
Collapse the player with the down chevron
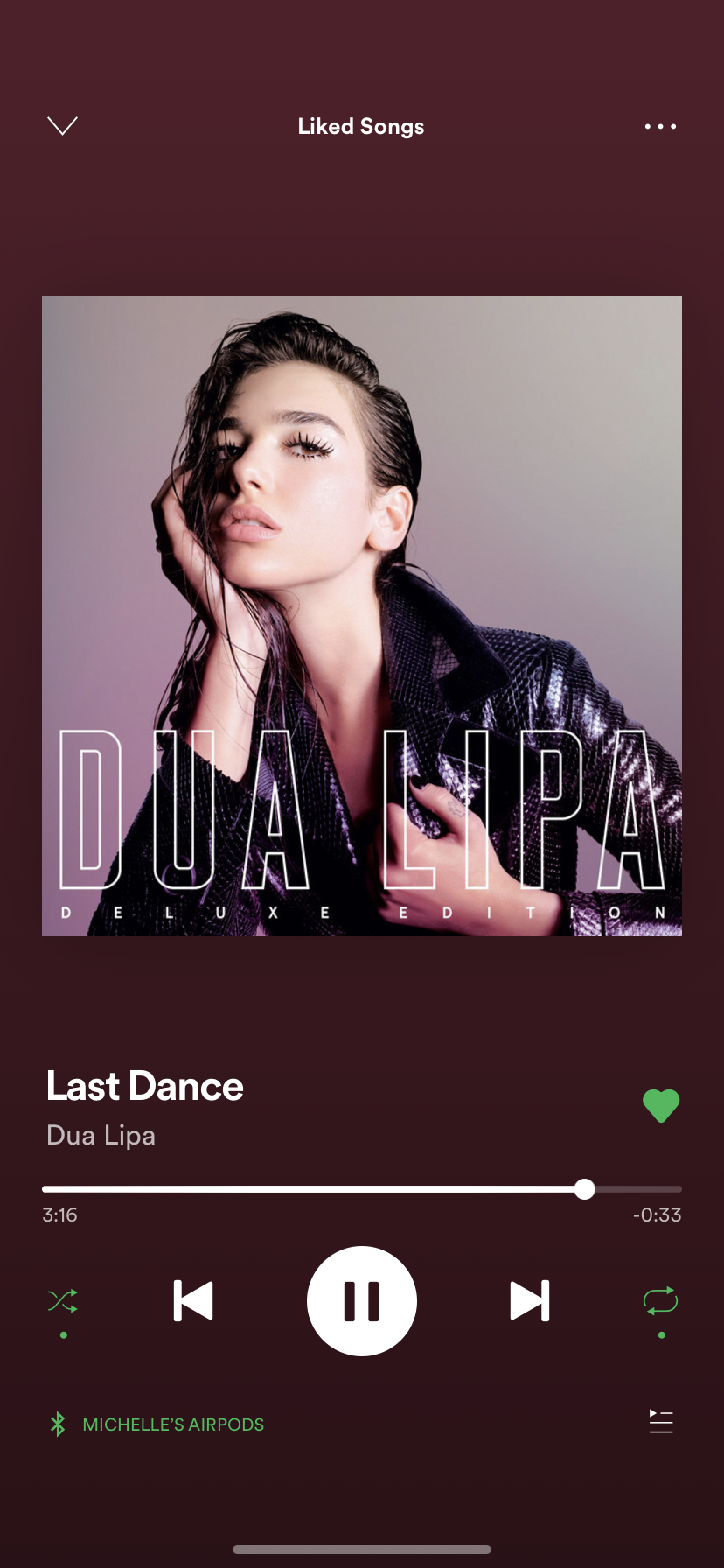coord(62,126)
